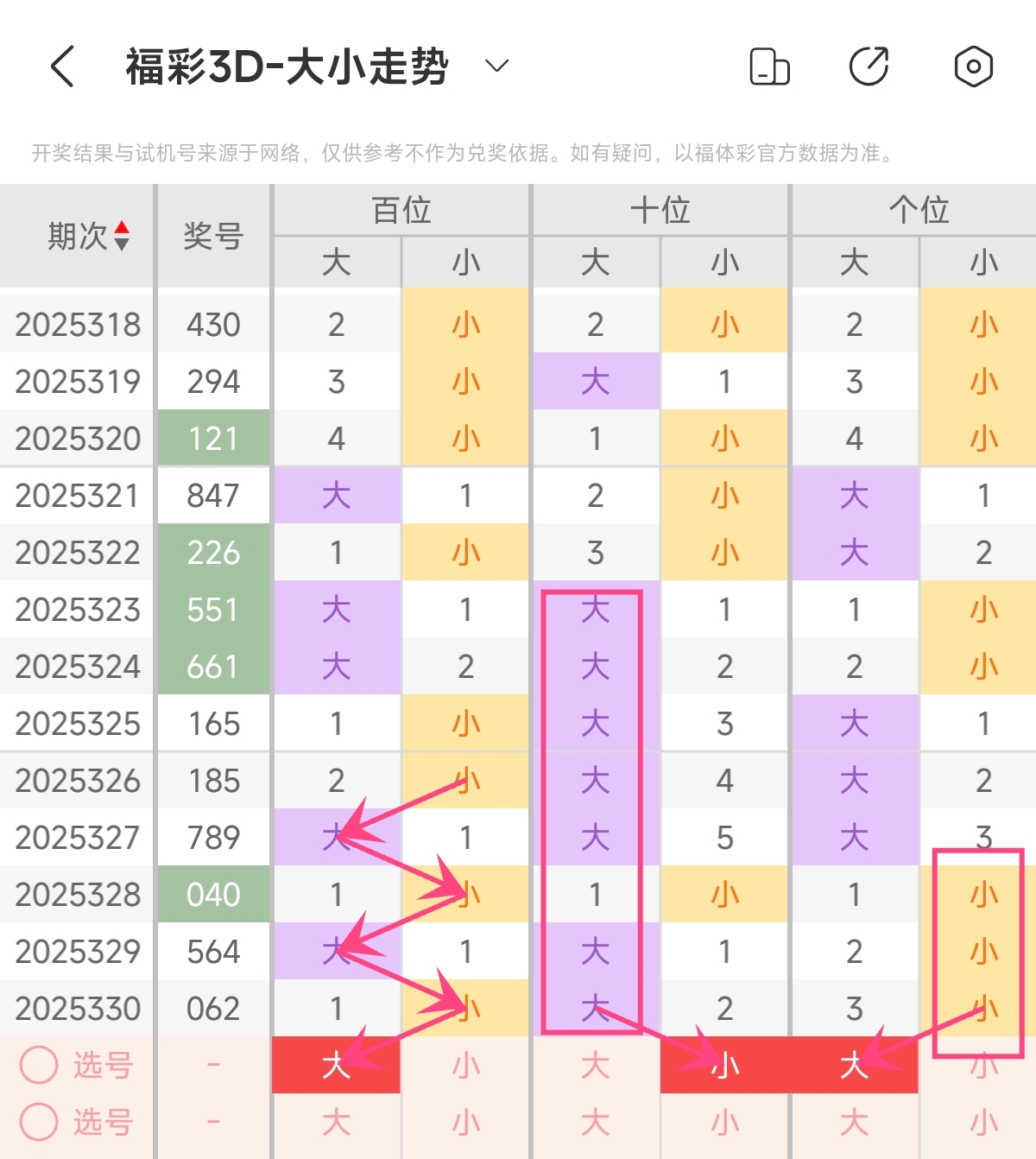The image size is (1036, 1159).
Task: Deselect 十位 小 in the first 选号 row
Action: [724, 1065]
